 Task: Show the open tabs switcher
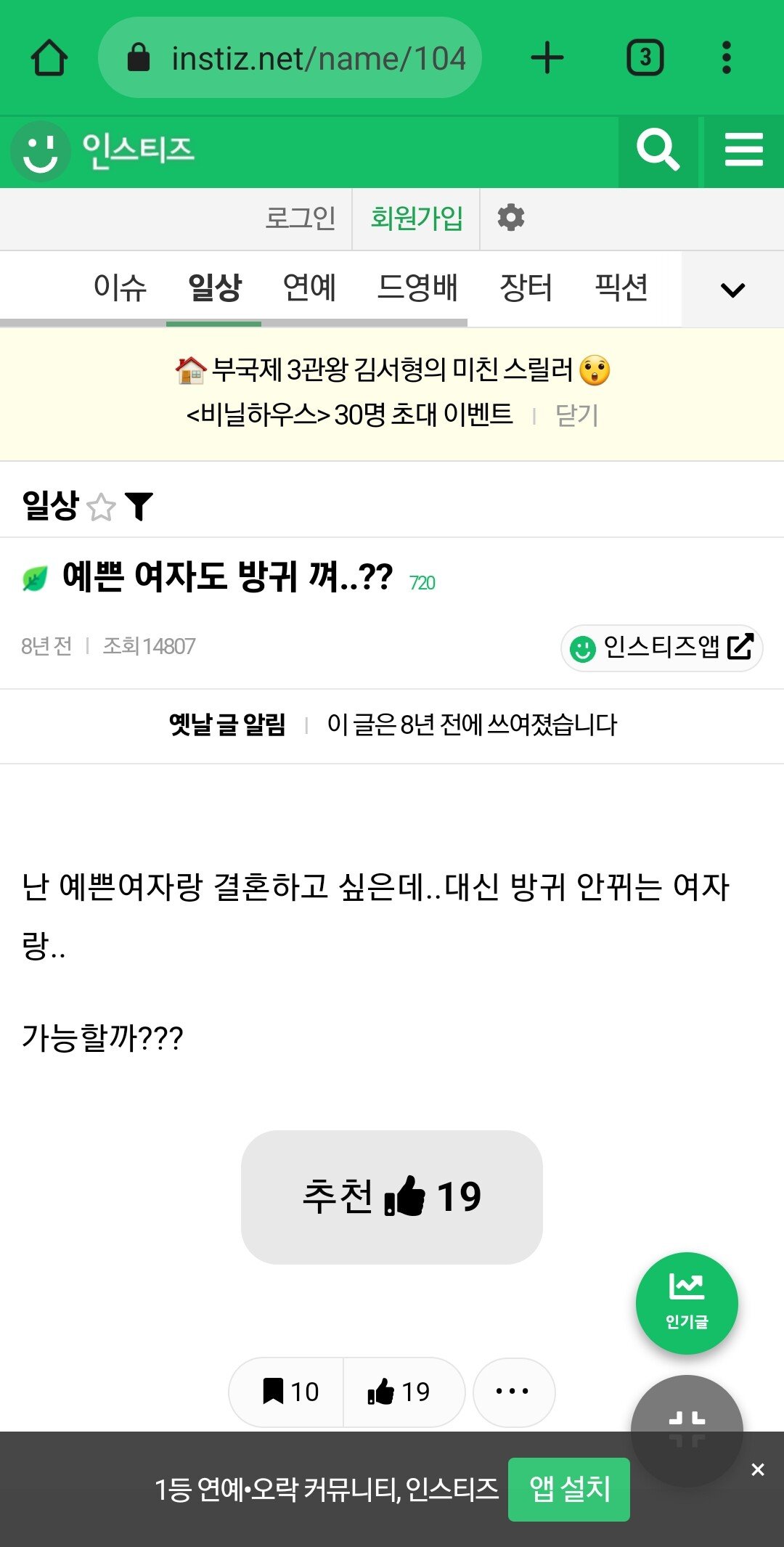click(645, 58)
